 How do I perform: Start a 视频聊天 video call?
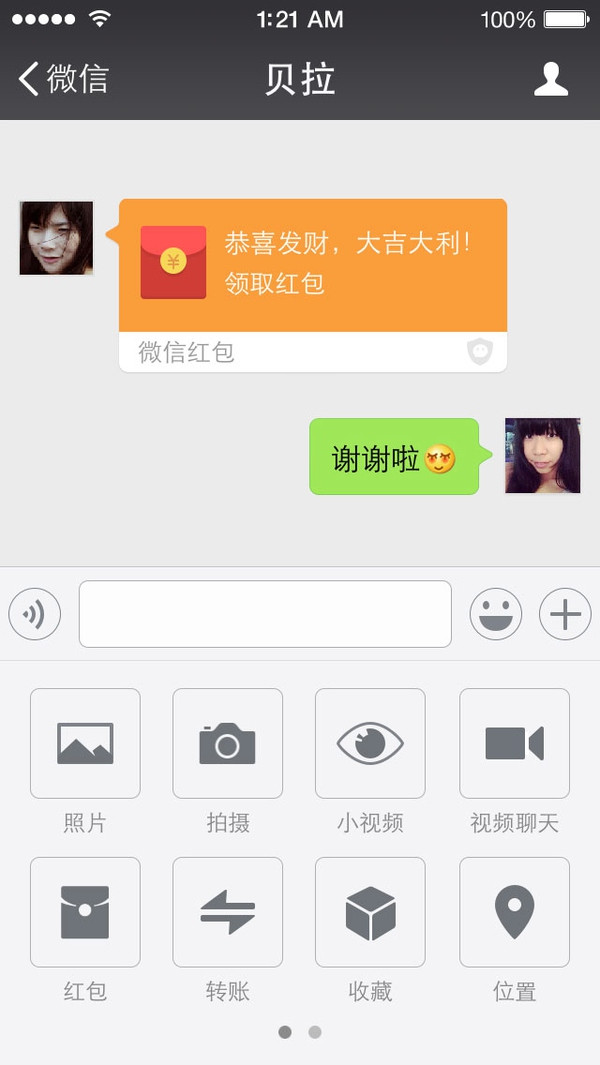tap(514, 743)
